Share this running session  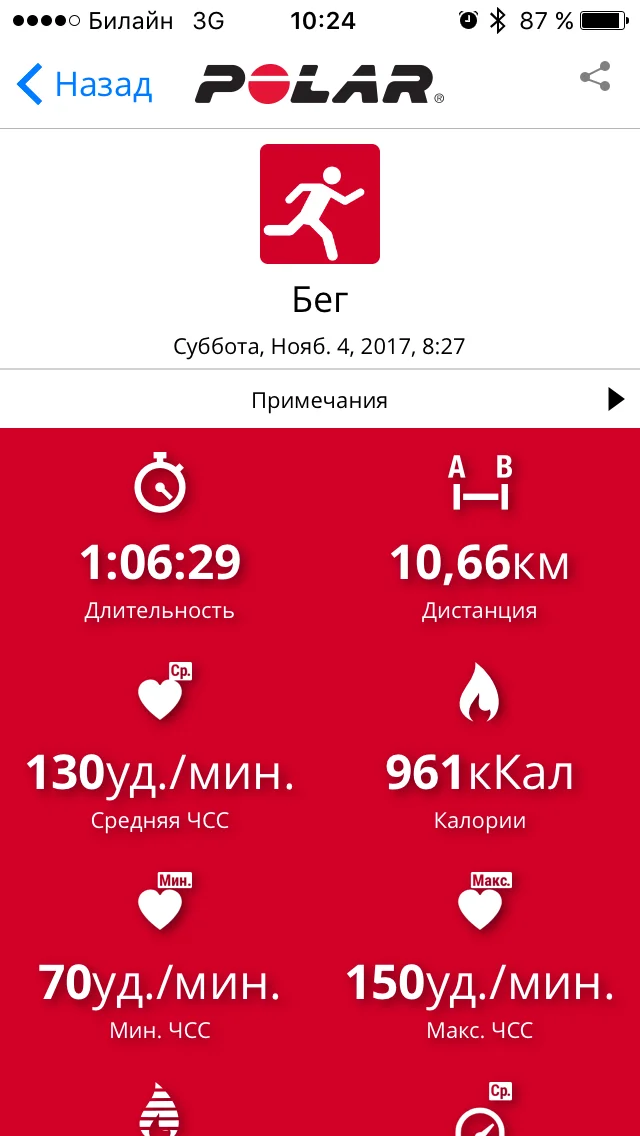595,77
